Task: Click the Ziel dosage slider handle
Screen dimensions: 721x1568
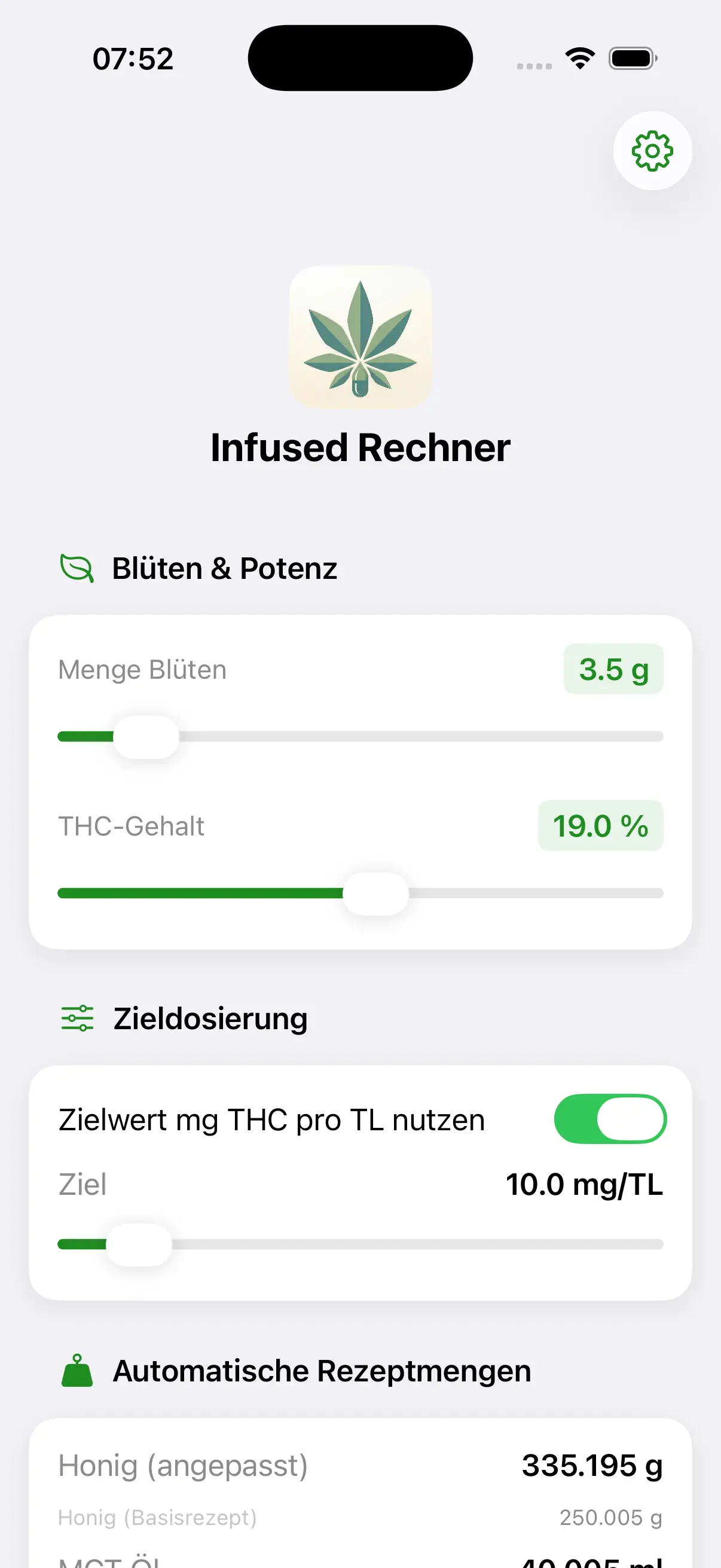Action: (x=139, y=1243)
